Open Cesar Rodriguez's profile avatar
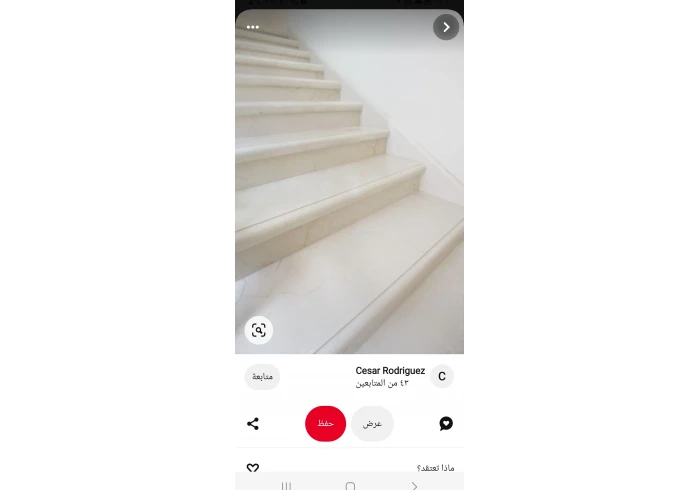Image resolution: width=700 pixels, height=490 pixels. coord(442,377)
